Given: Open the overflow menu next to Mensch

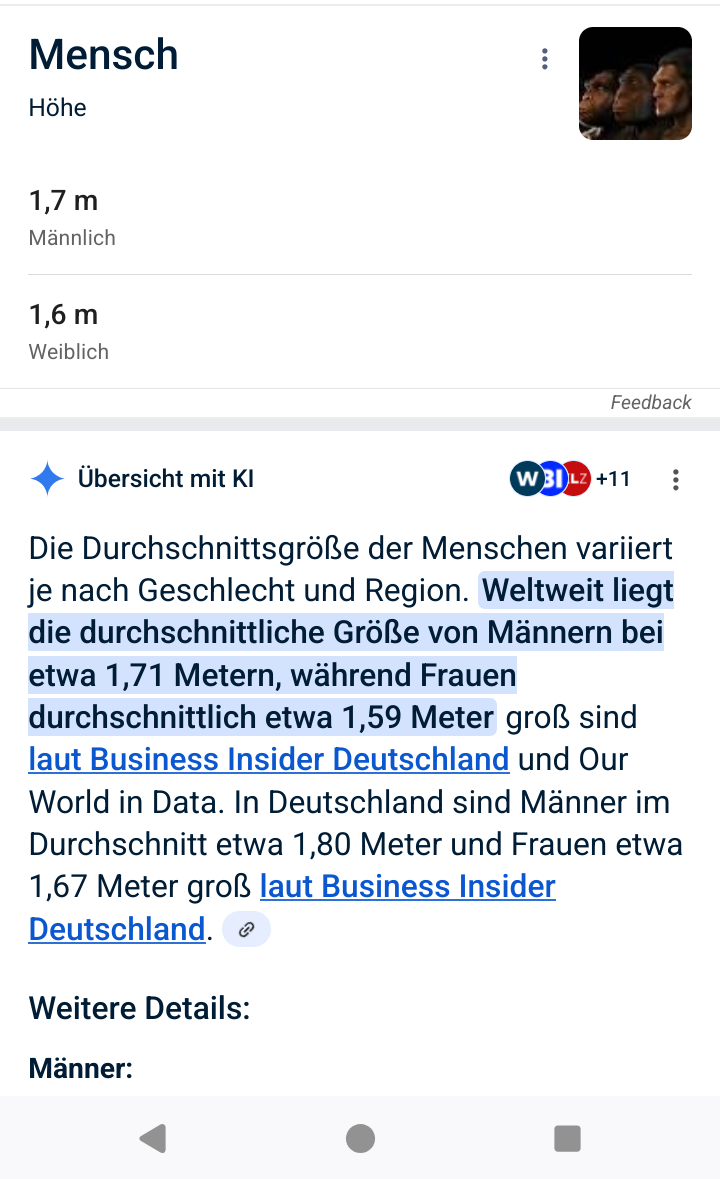Looking at the screenshot, I should 545,59.
